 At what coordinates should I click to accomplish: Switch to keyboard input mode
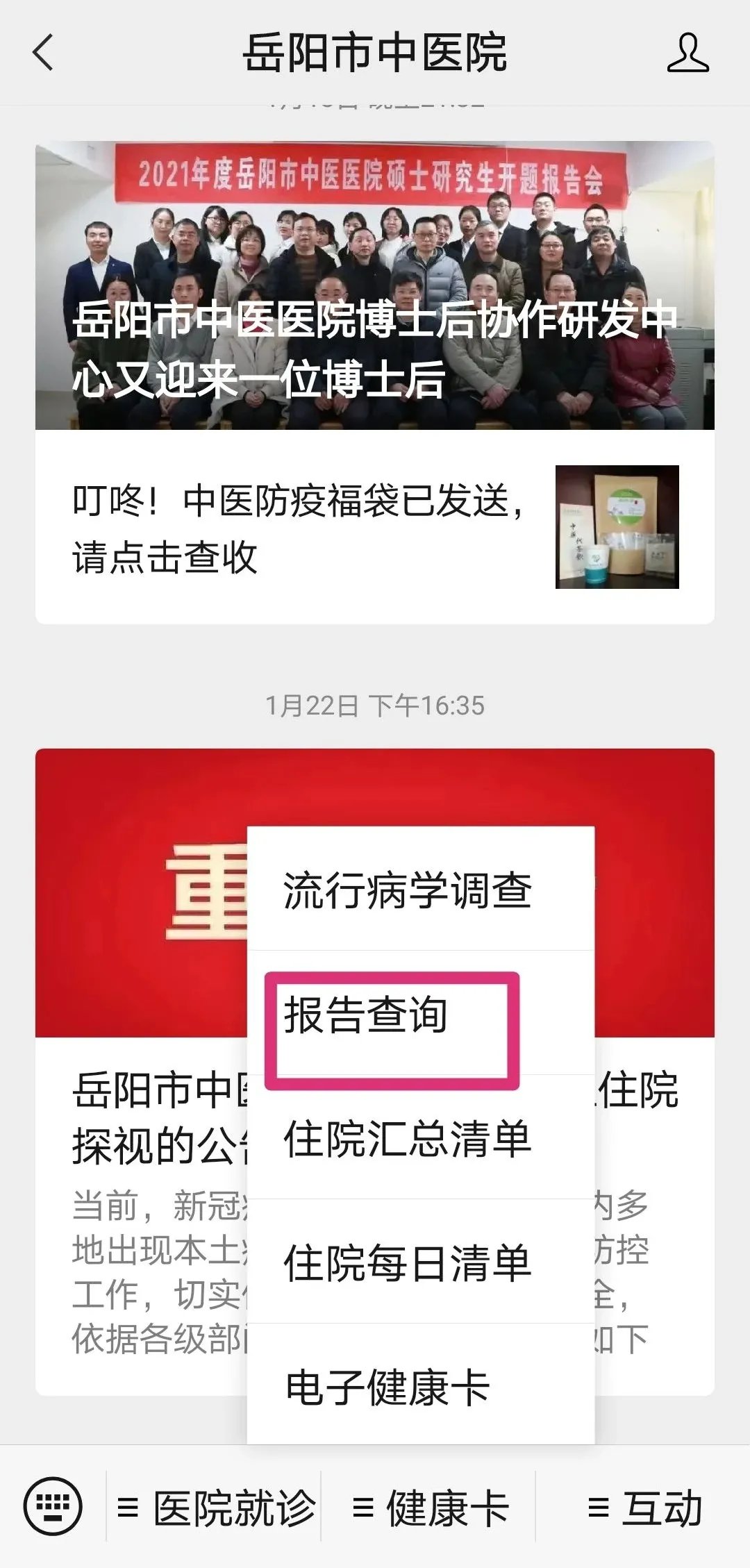(53, 1508)
